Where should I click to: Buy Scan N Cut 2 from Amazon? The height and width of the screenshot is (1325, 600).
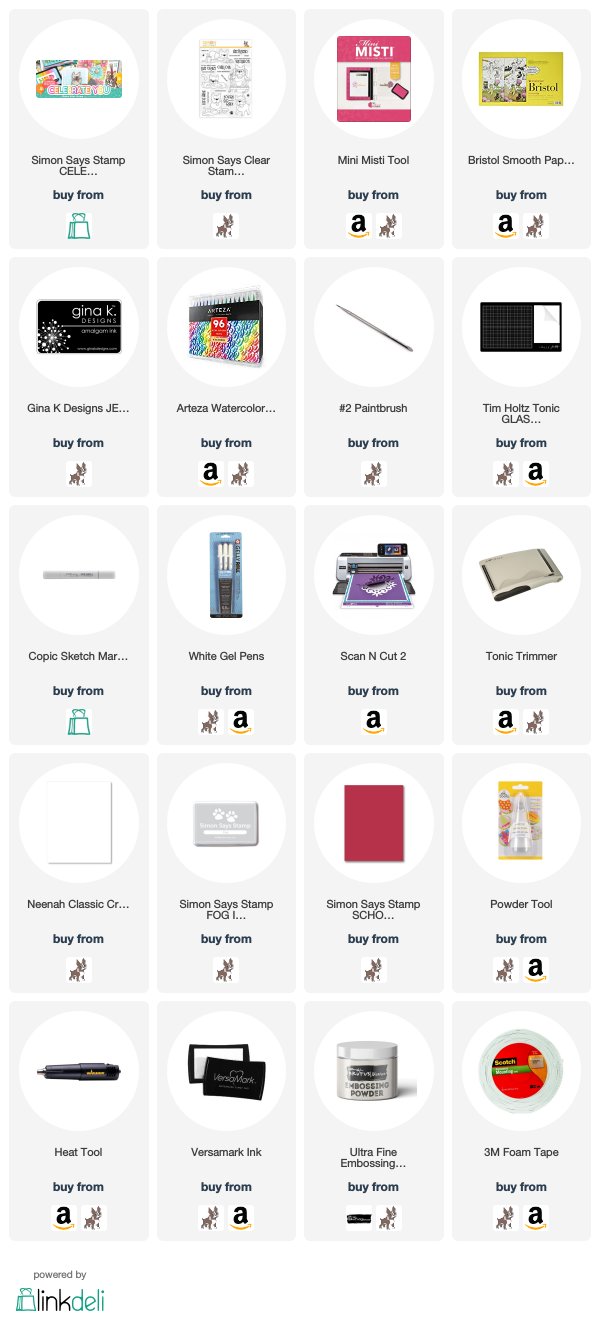[x=373, y=721]
